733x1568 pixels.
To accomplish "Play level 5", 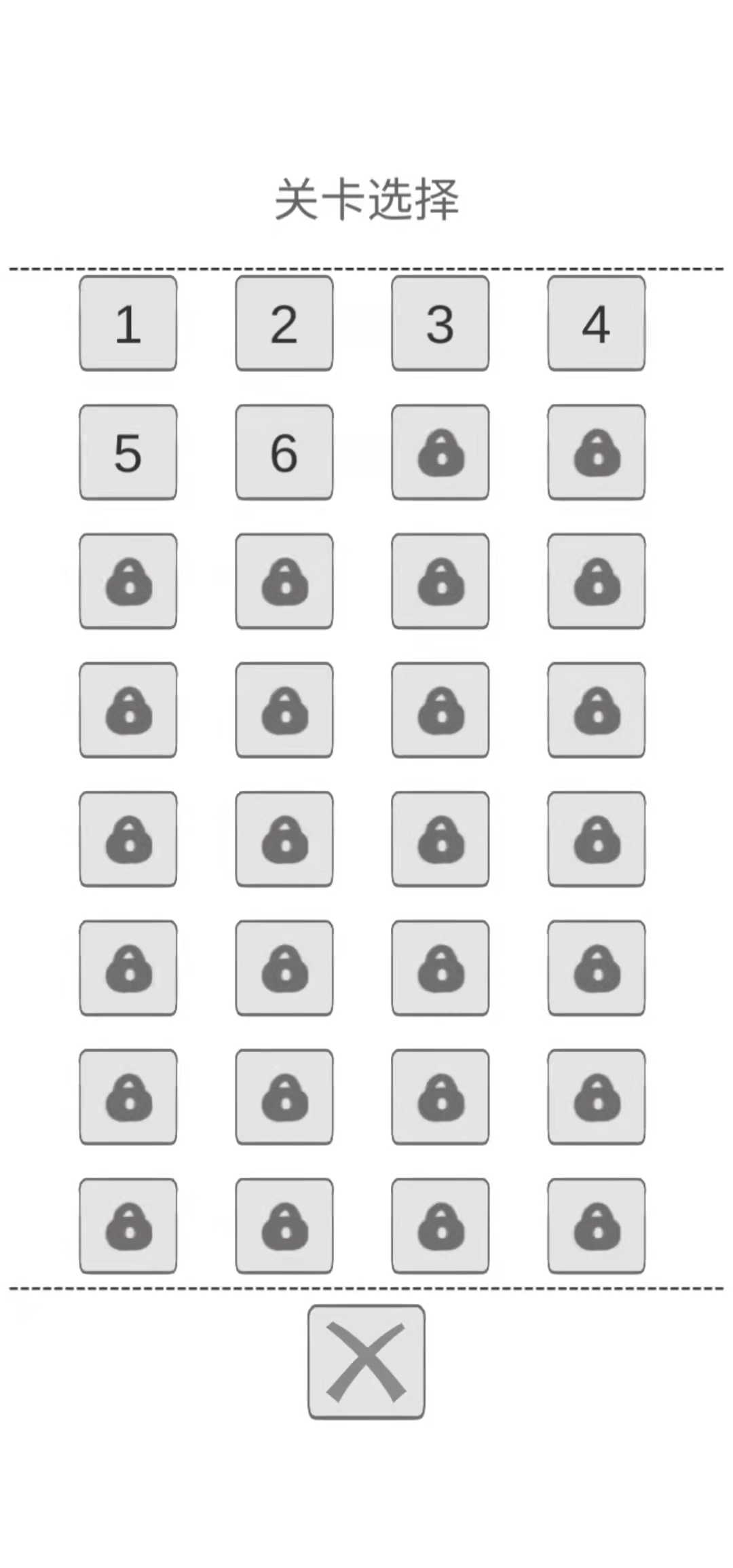I will (128, 452).
